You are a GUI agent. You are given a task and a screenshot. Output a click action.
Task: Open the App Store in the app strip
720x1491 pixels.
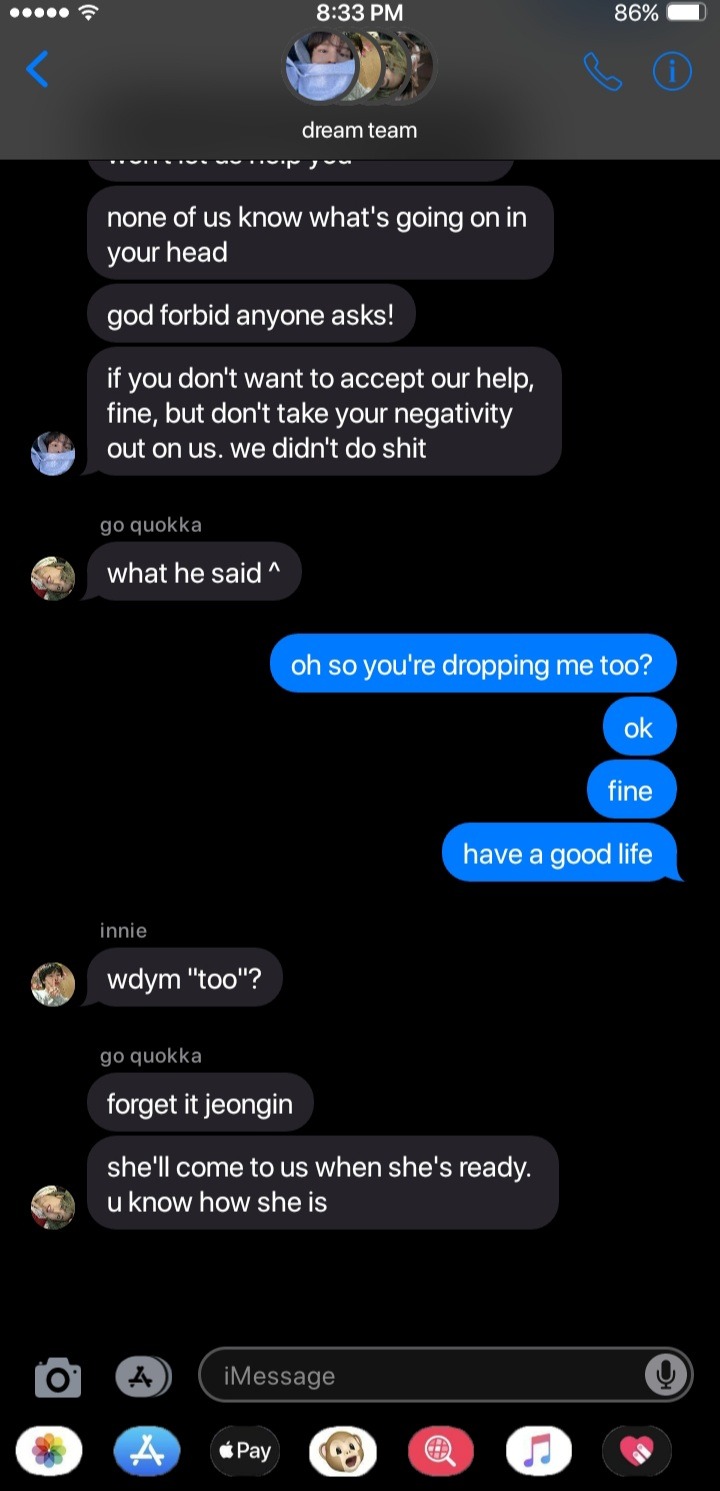(146, 1451)
